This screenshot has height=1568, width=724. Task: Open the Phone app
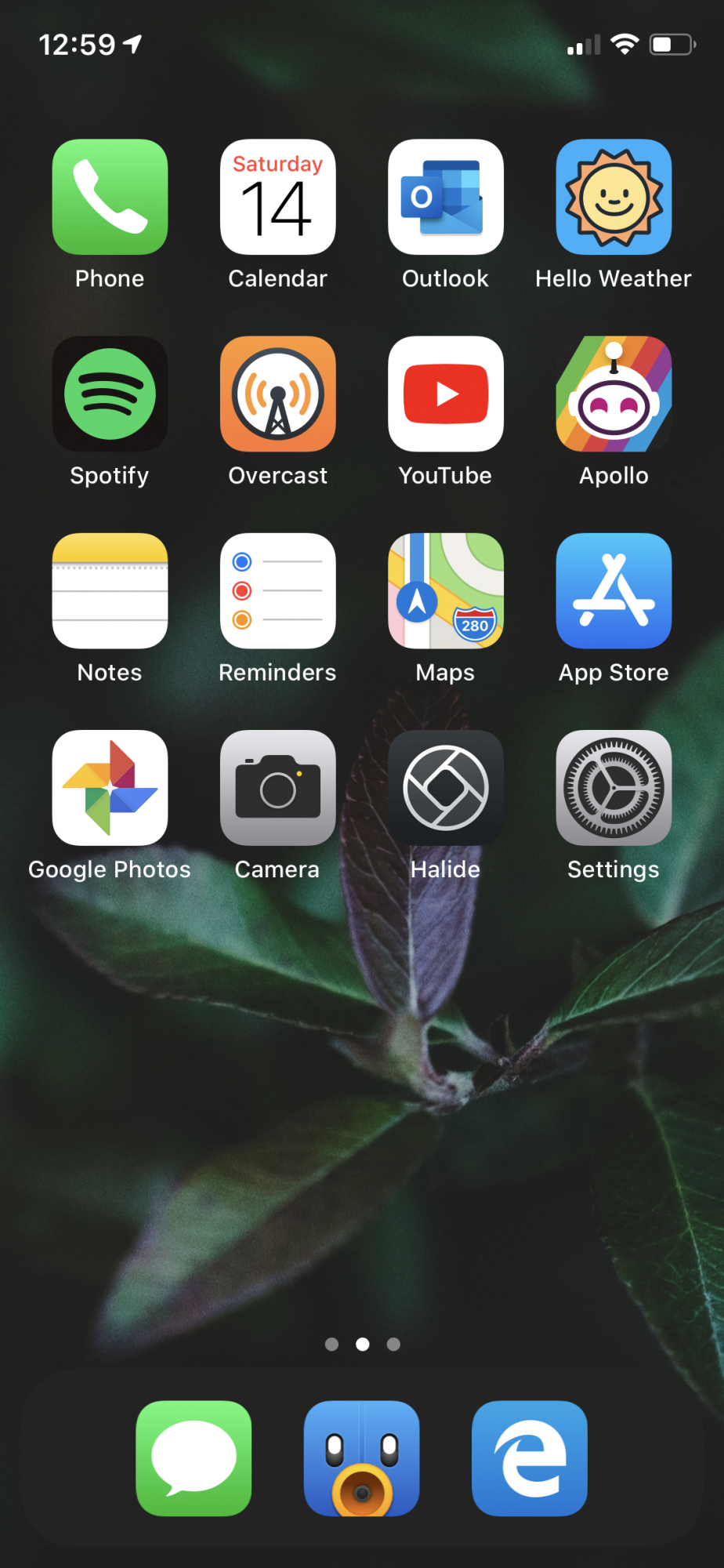[x=110, y=197]
